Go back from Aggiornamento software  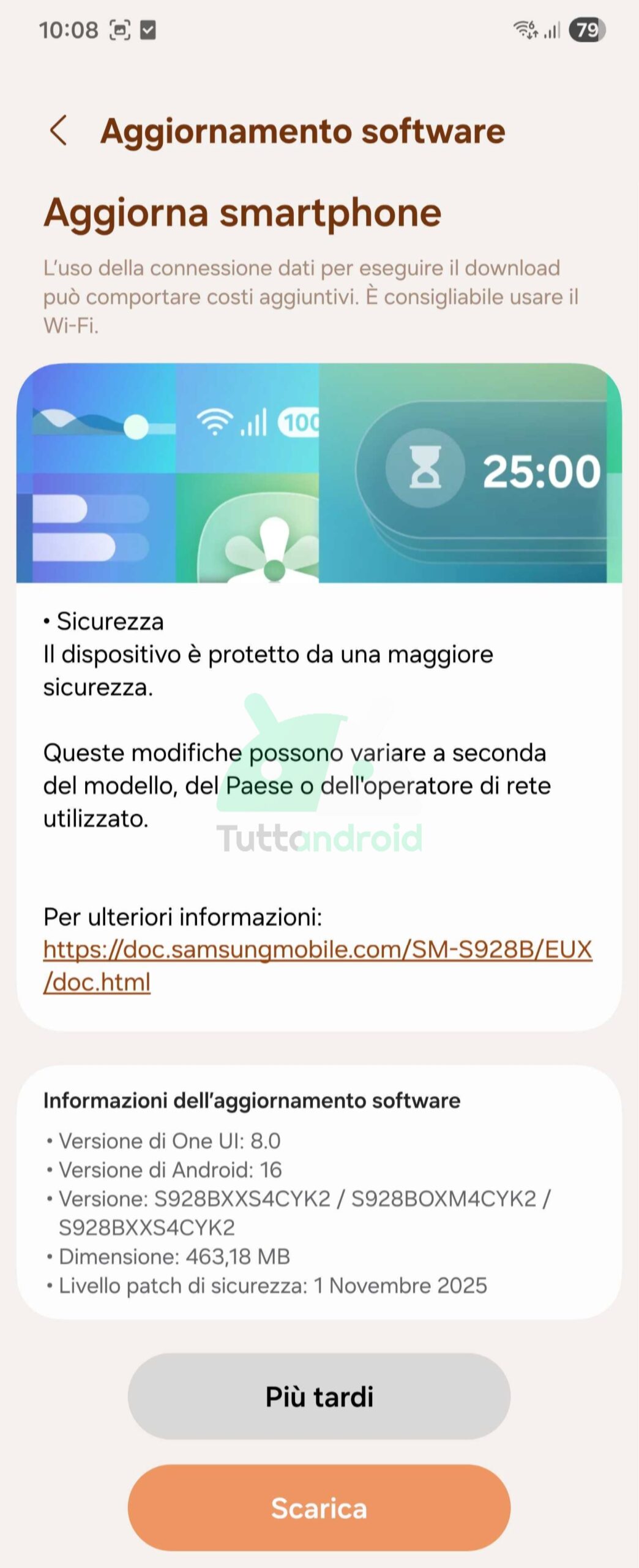(x=59, y=130)
